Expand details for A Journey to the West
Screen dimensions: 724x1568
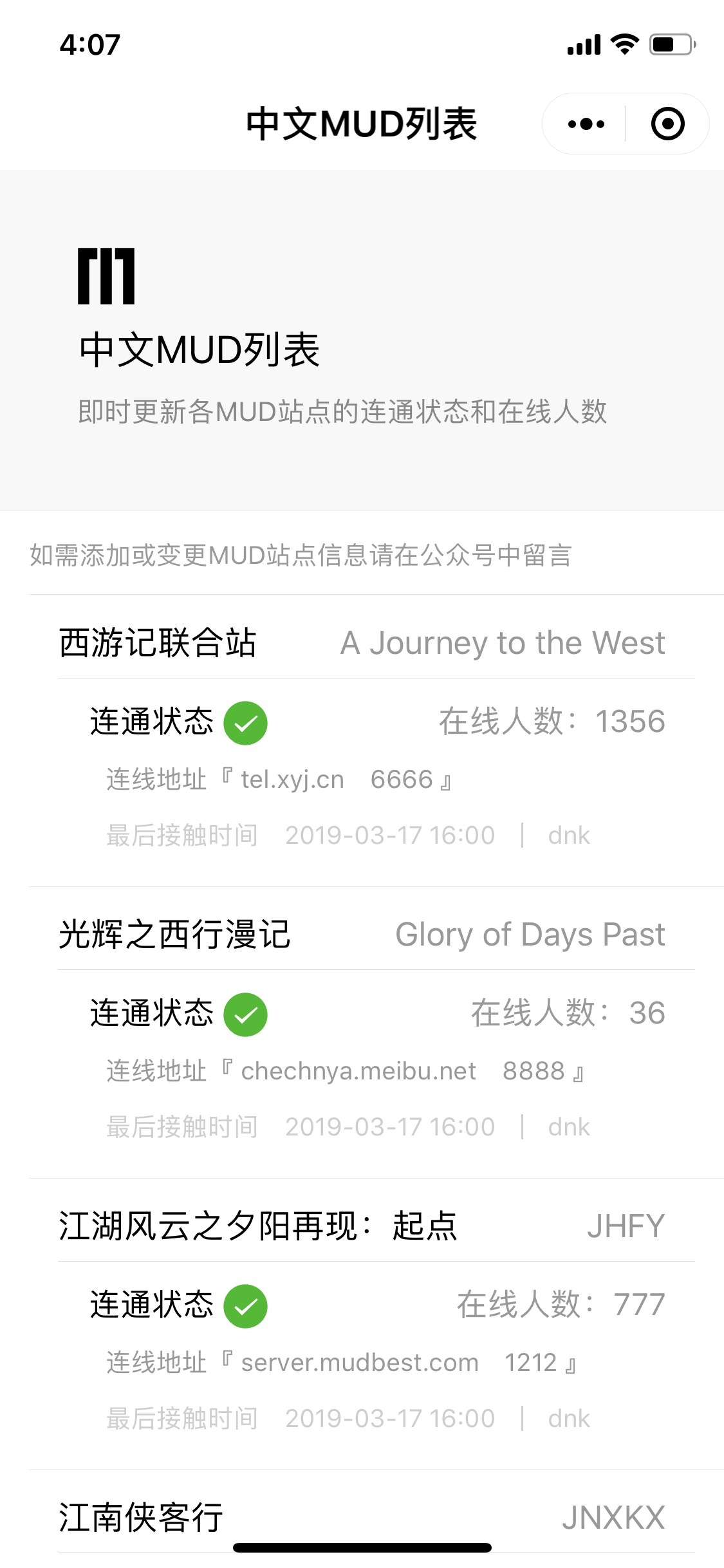(x=502, y=642)
